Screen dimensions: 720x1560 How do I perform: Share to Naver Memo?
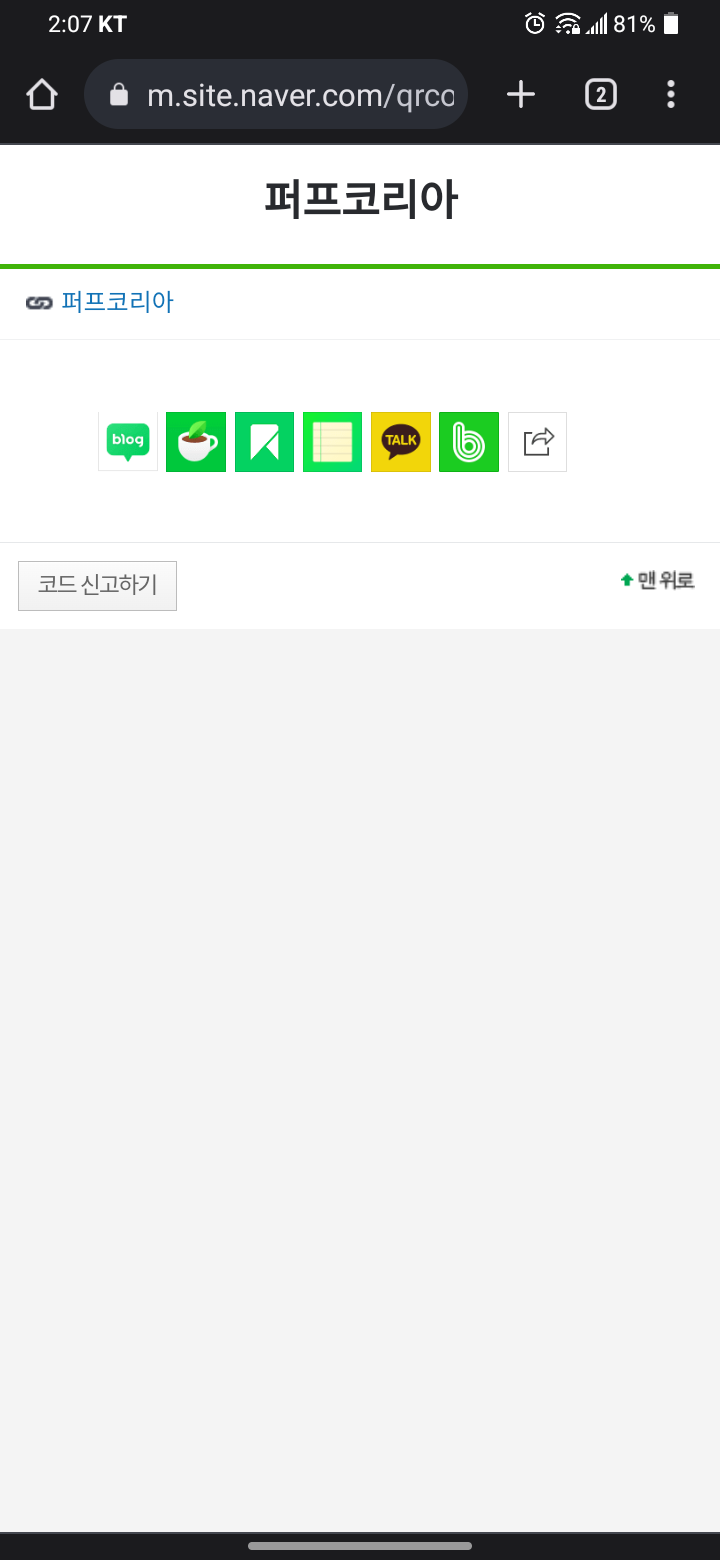point(332,442)
